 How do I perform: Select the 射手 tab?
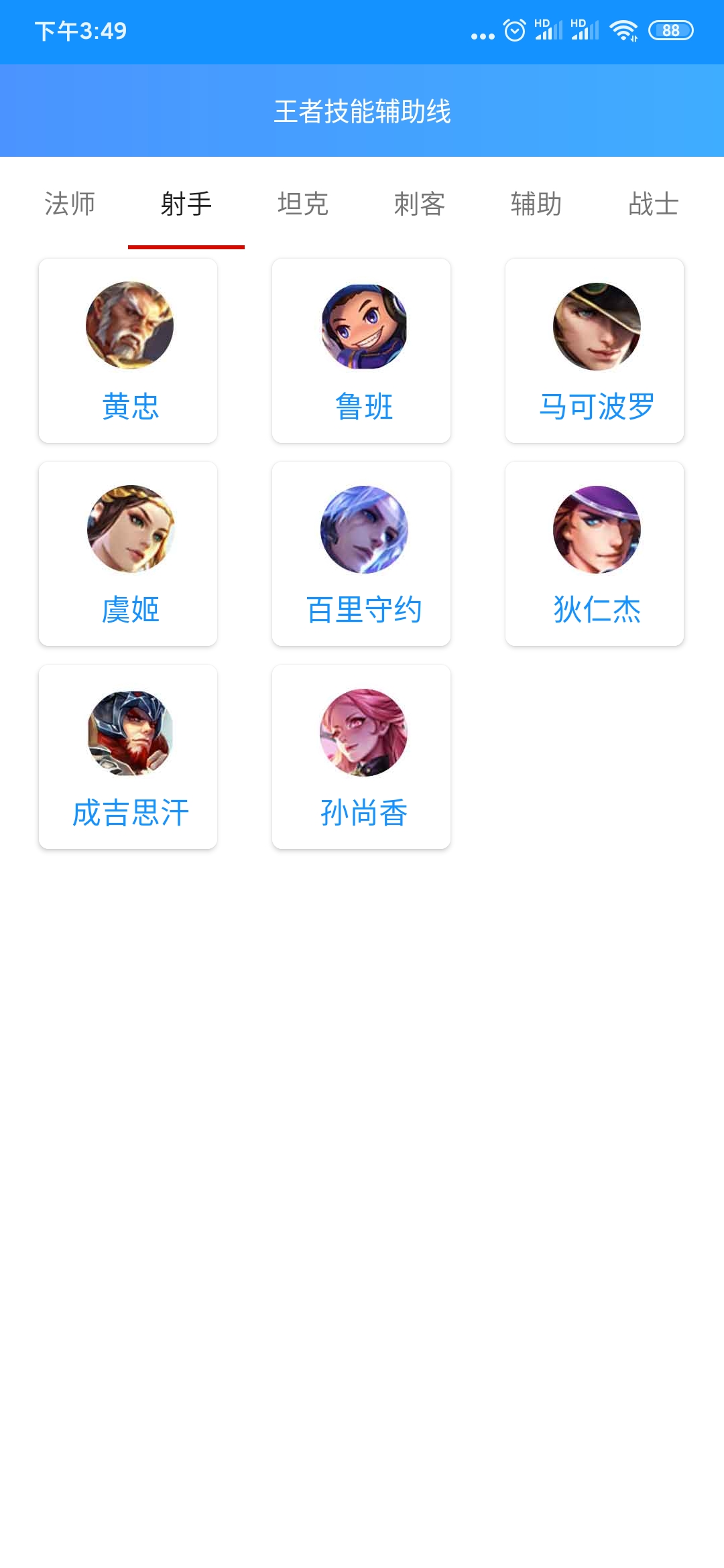(186, 204)
